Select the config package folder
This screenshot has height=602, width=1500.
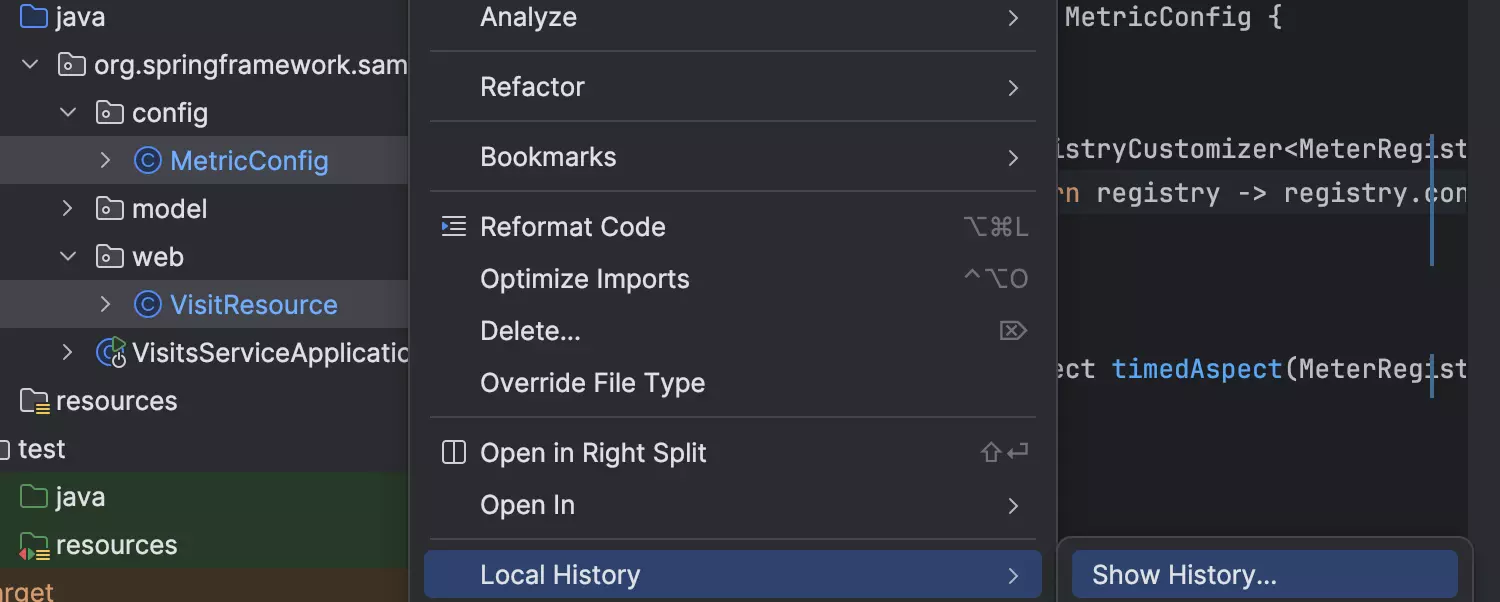[x=169, y=113]
